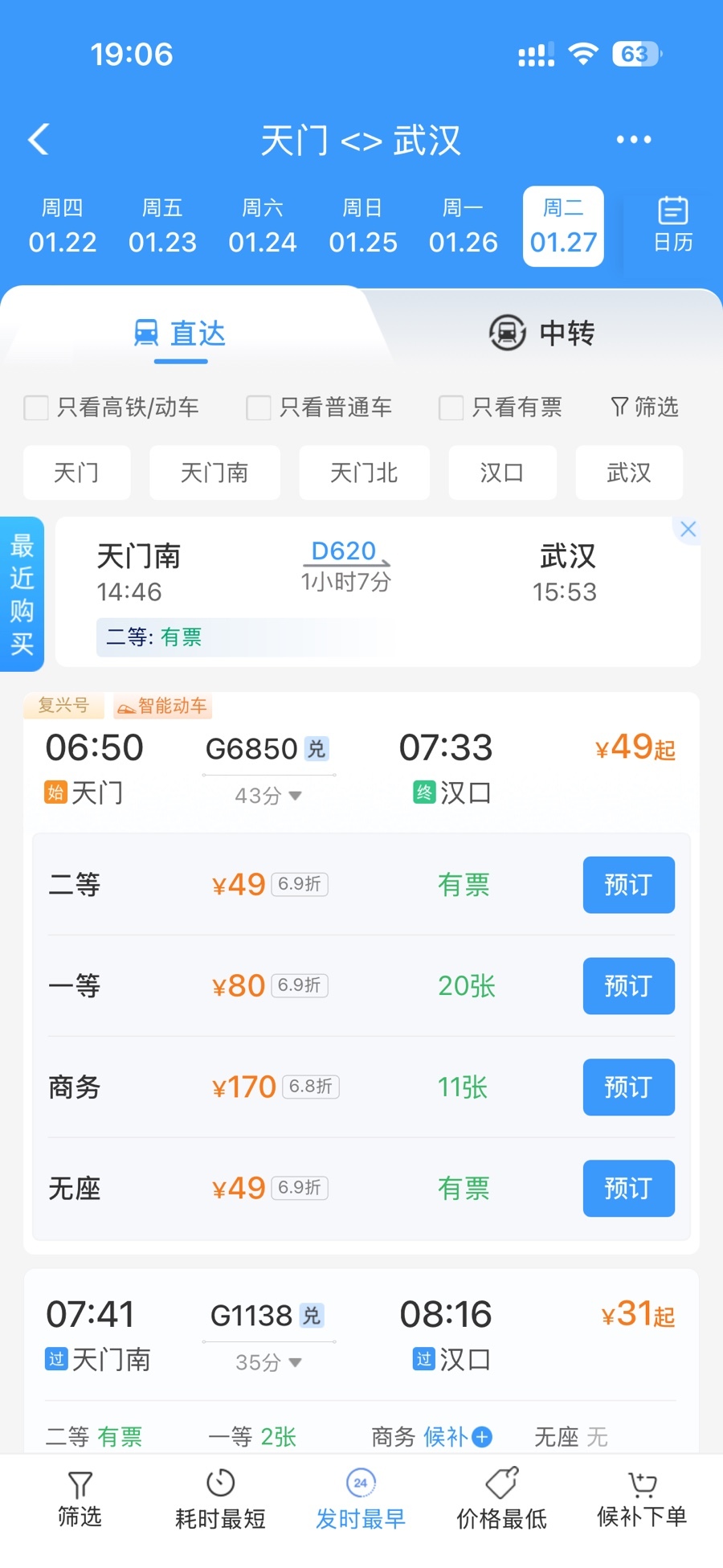Check 只看高铁/动车 filter
723x1568 pixels.
(x=36, y=407)
